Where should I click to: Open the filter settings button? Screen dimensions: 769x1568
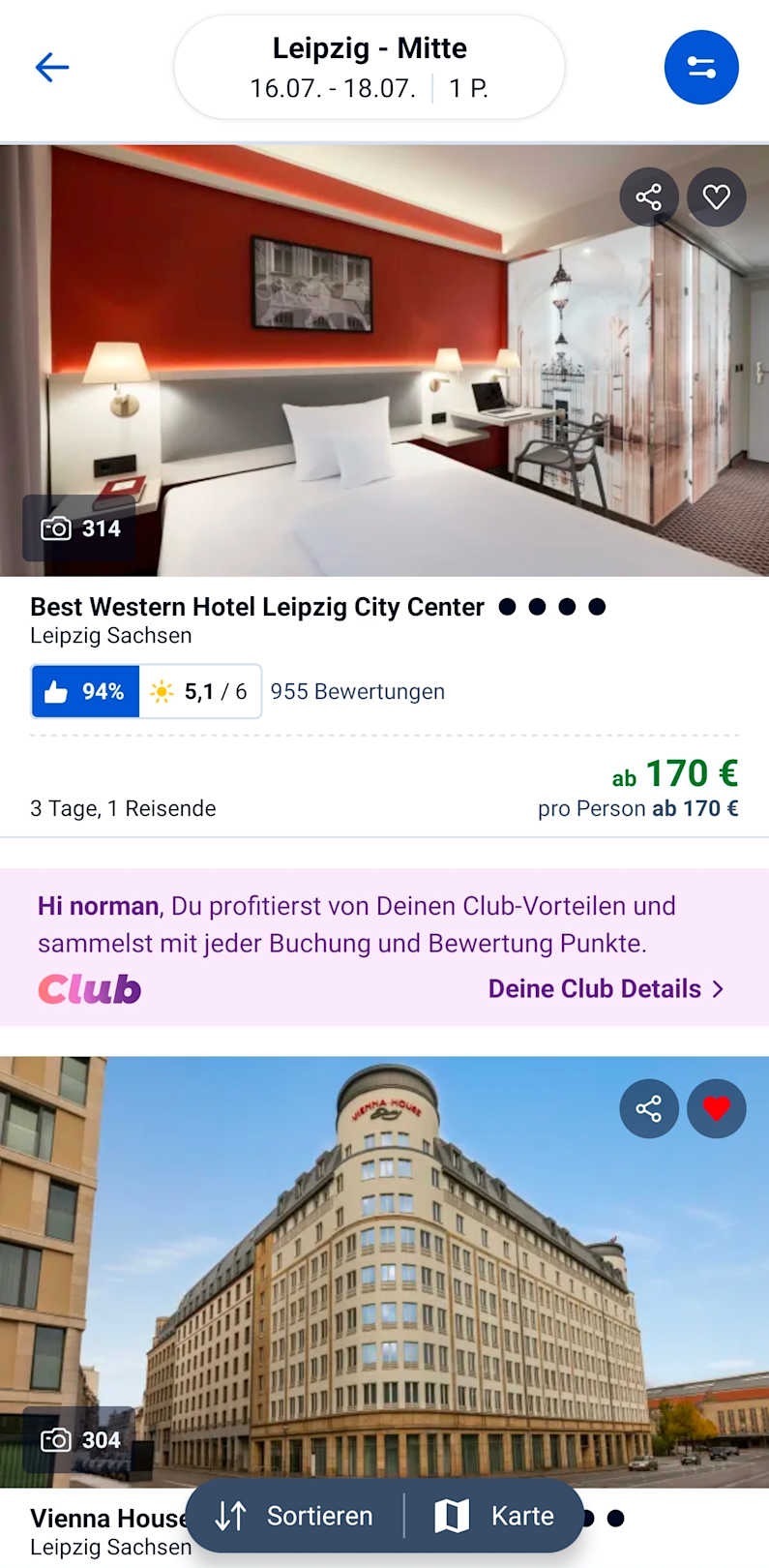[701, 67]
